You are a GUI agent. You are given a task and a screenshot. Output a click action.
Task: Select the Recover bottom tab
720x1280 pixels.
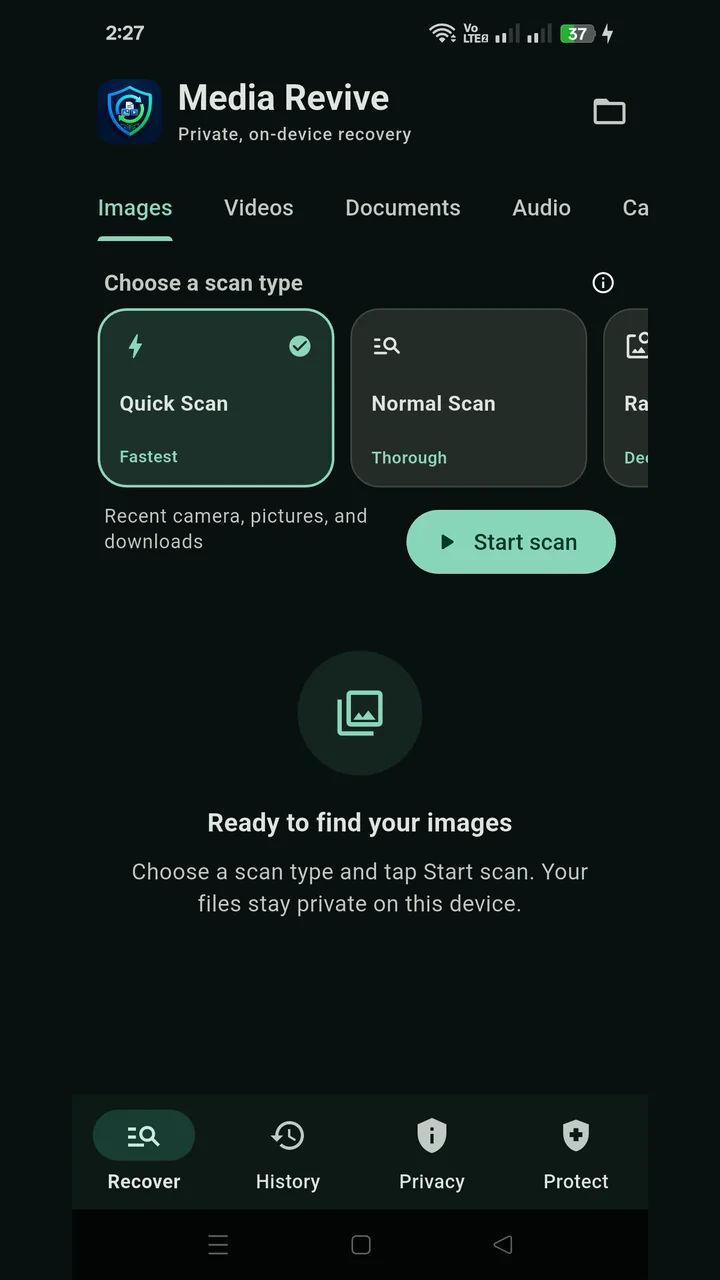click(x=144, y=1153)
